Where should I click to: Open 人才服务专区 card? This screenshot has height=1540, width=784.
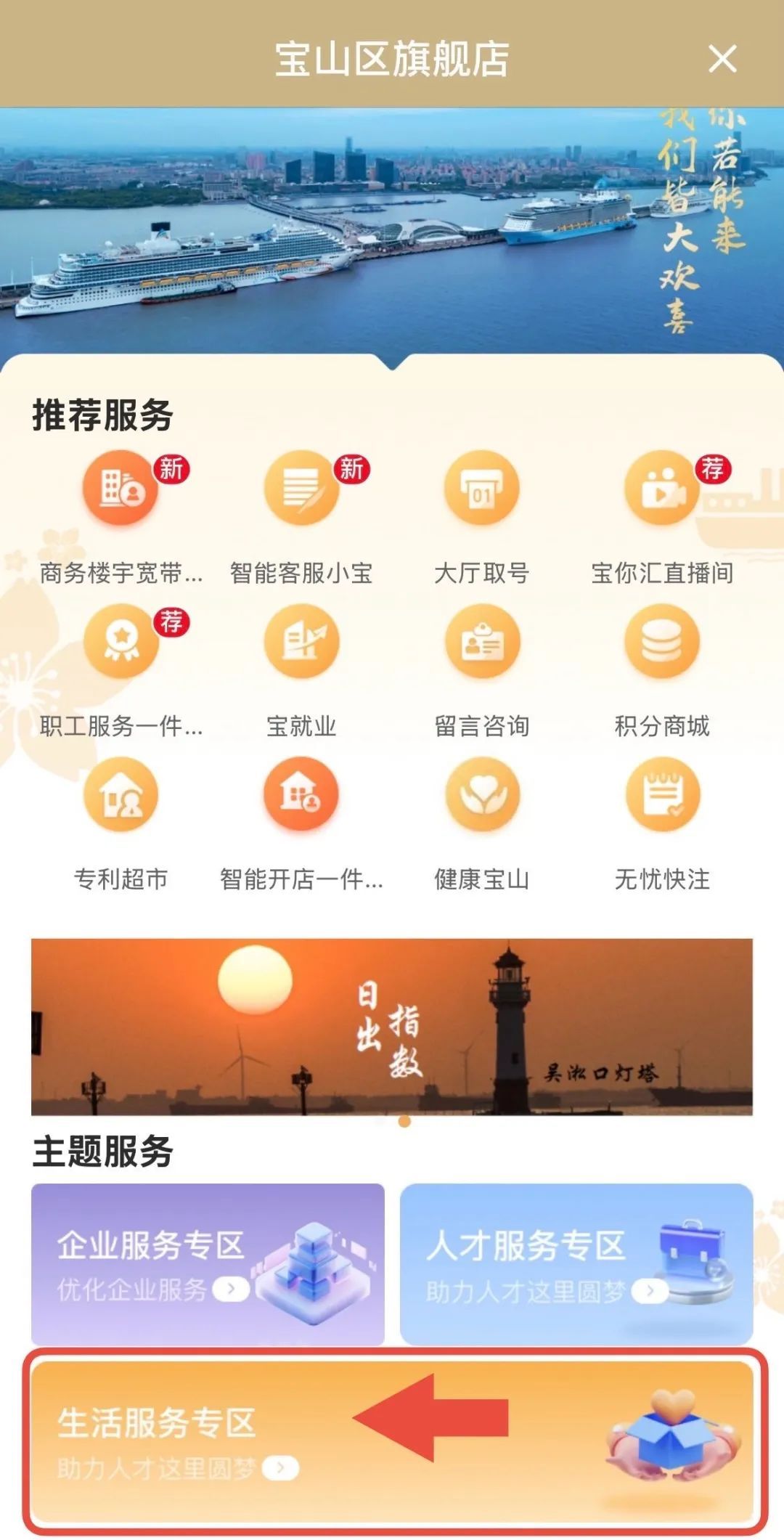pyautogui.click(x=576, y=1264)
